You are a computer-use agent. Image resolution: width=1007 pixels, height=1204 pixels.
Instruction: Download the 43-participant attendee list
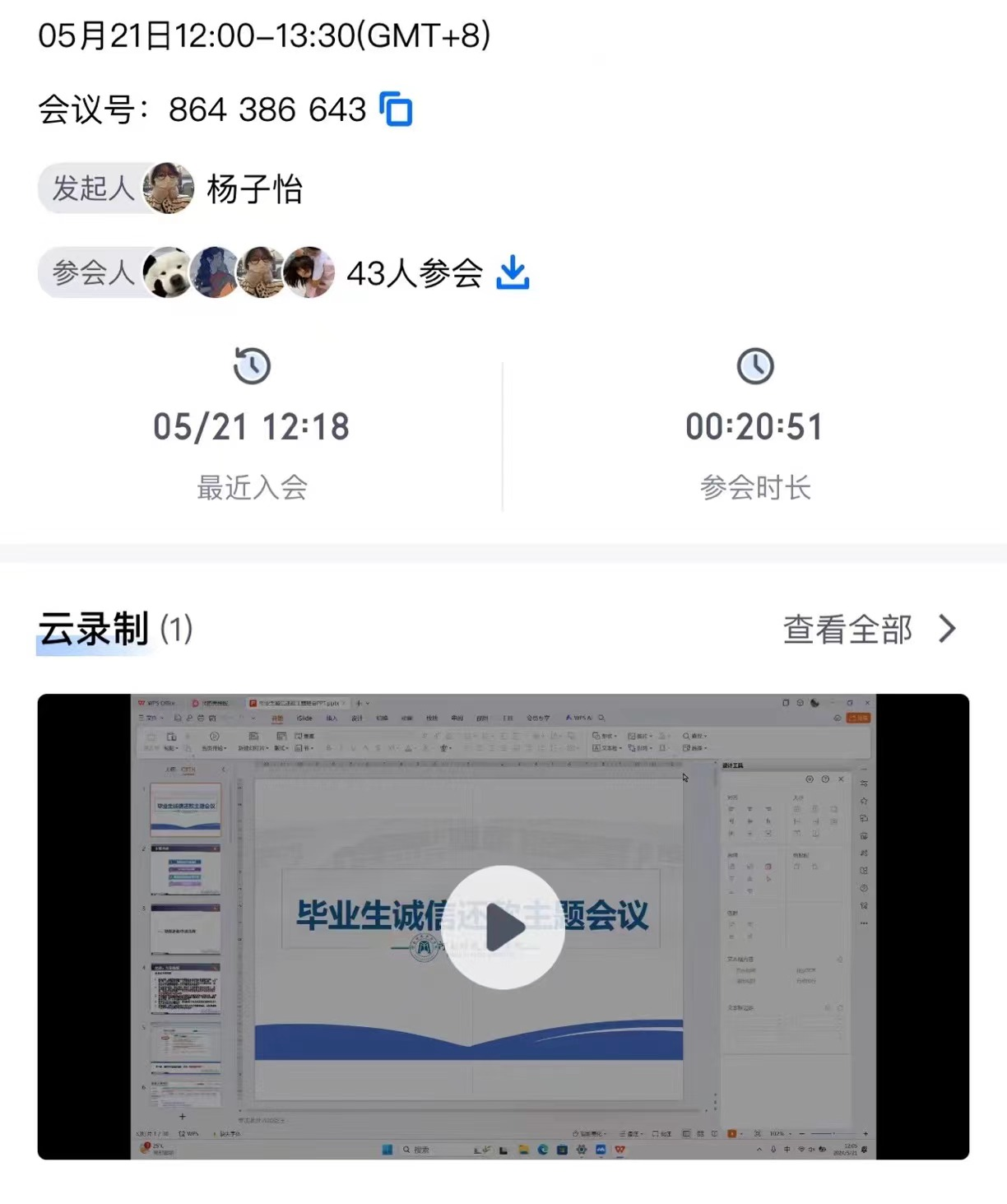pyautogui.click(x=513, y=272)
